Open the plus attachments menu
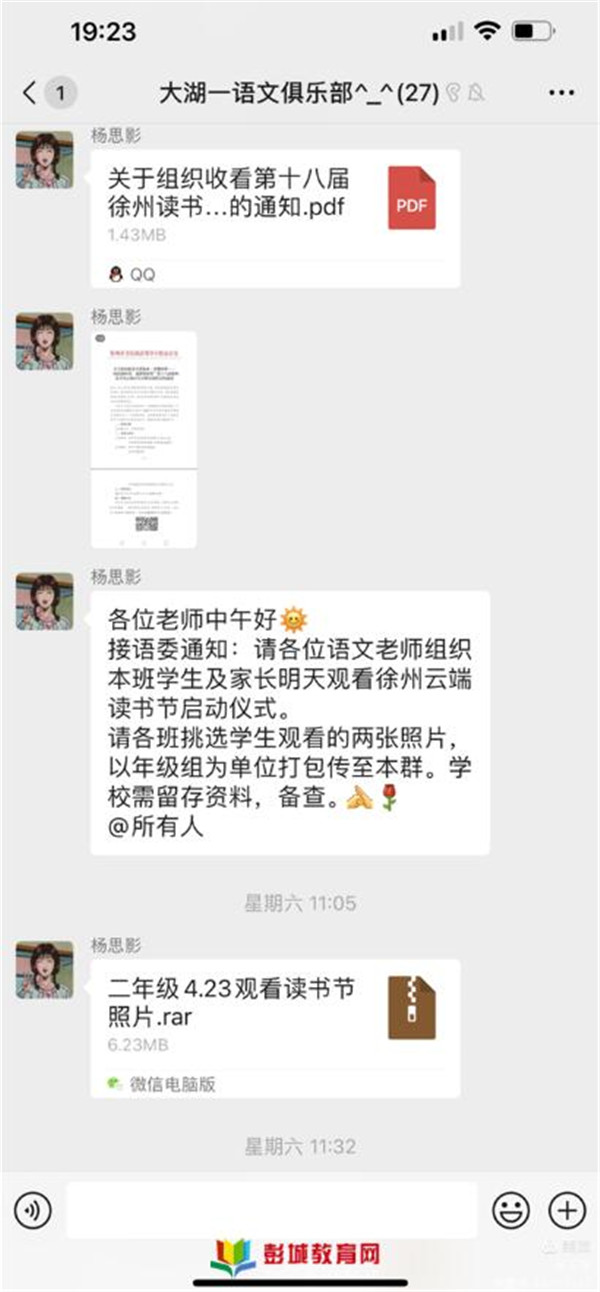The image size is (600, 1292). (567, 1211)
